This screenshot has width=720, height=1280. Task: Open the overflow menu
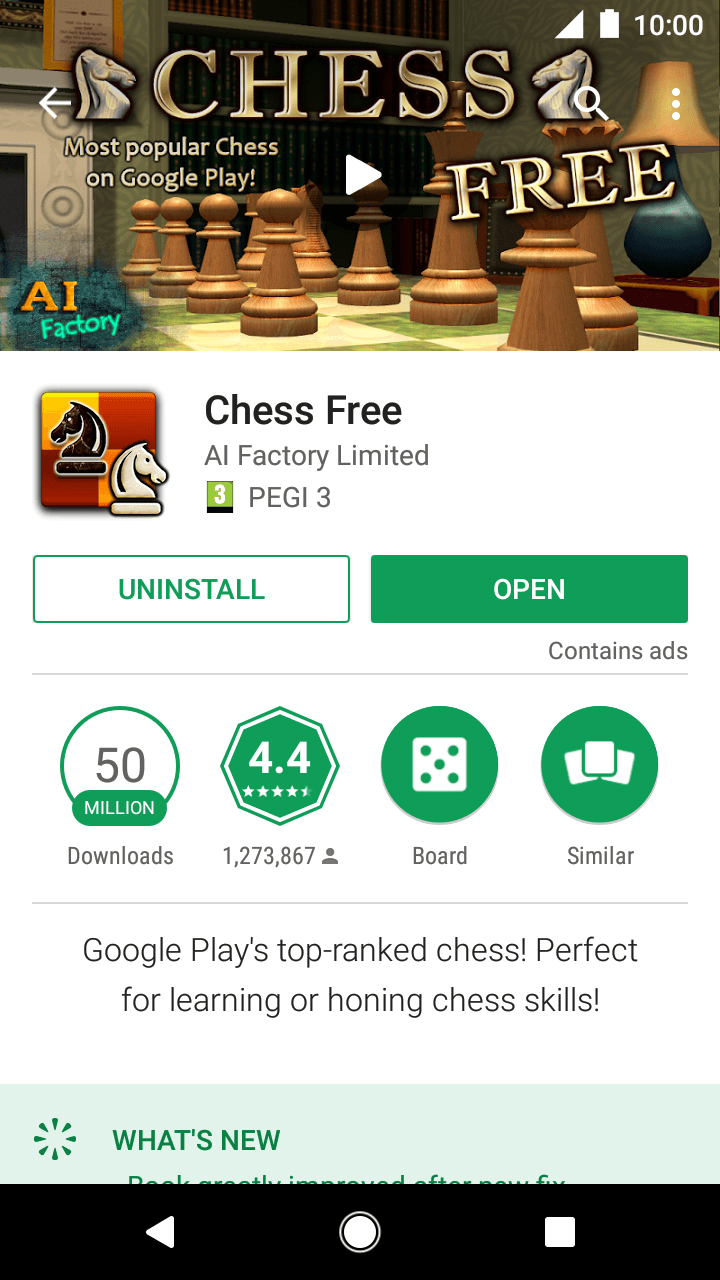pyautogui.click(x=676, y=103)
